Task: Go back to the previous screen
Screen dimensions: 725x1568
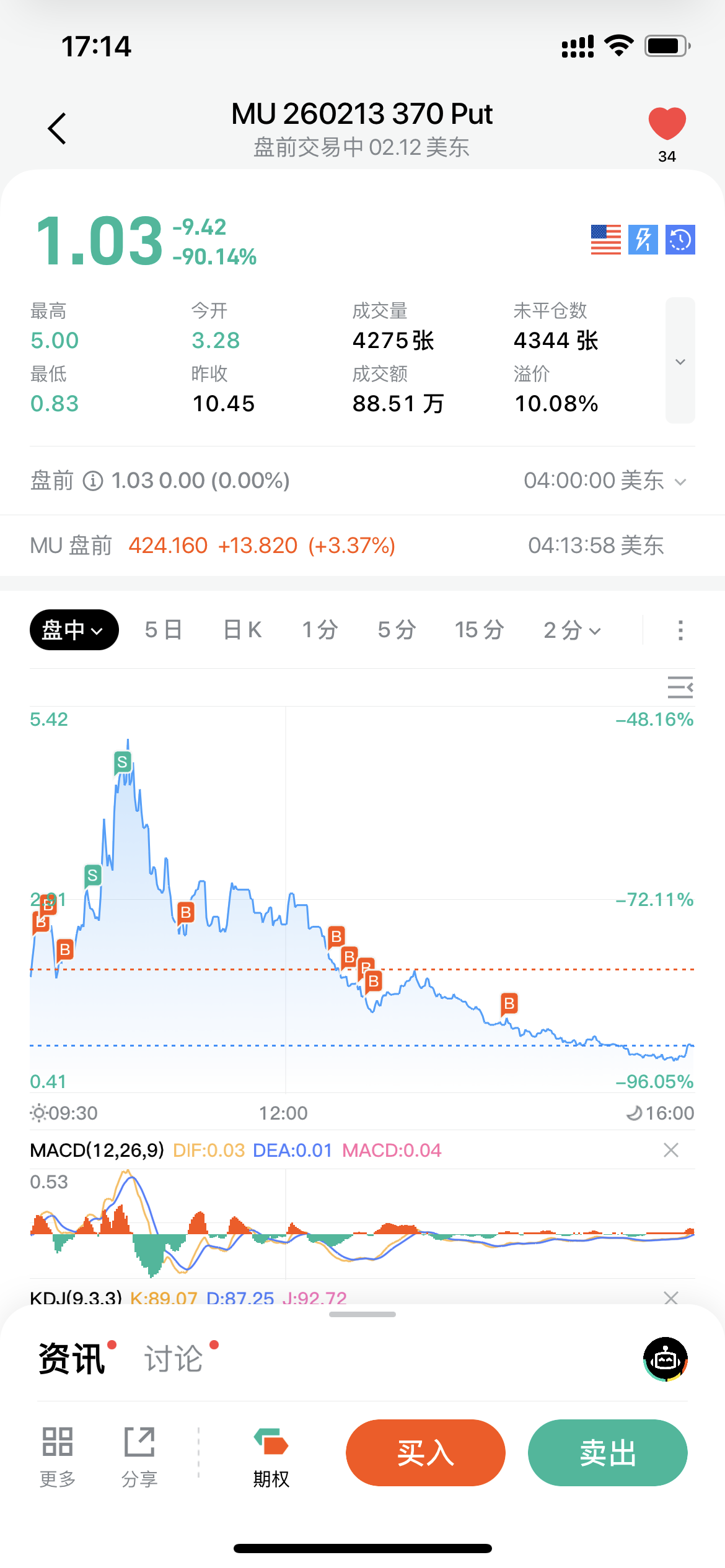Action: [x=57, y=129]
